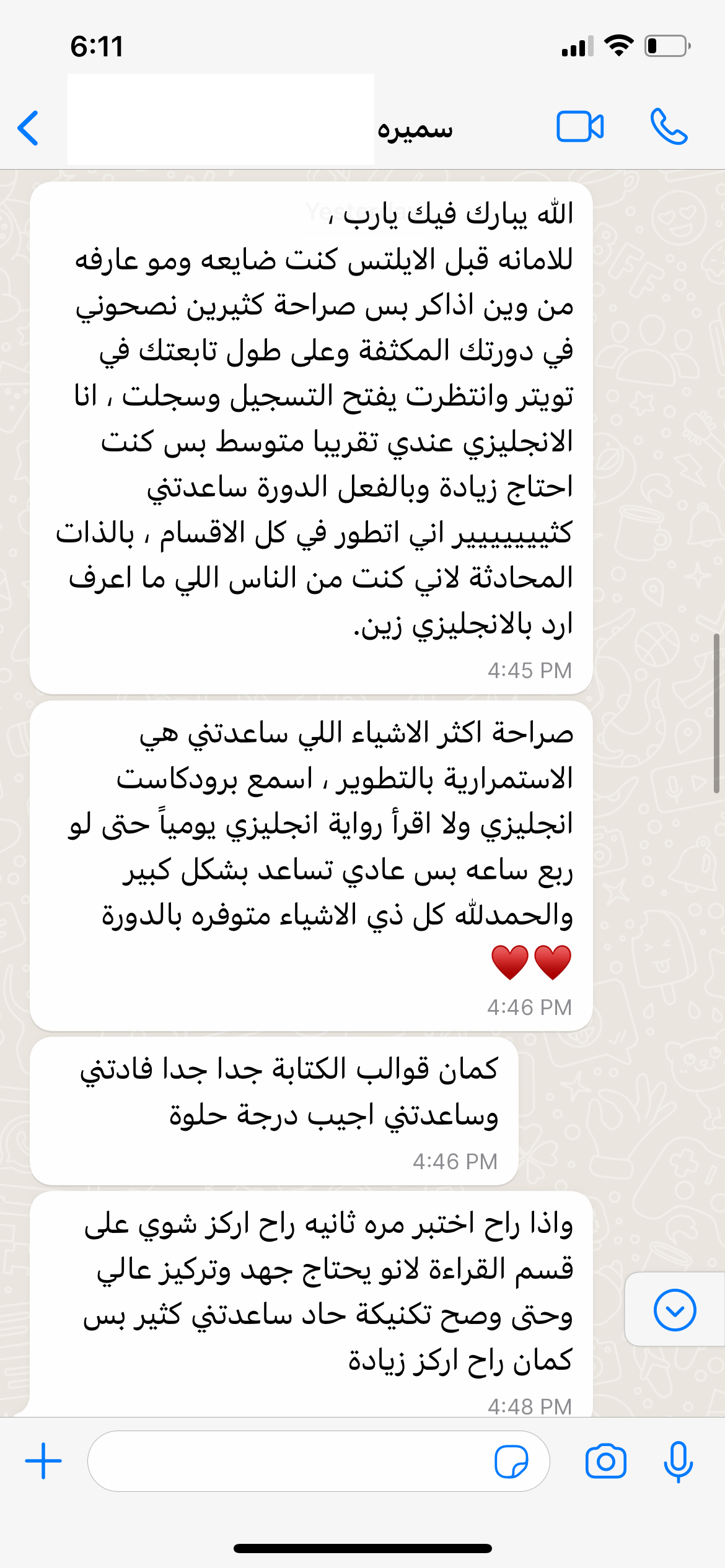
Task: Start a video call with سميره
Action: click(580, 127)
